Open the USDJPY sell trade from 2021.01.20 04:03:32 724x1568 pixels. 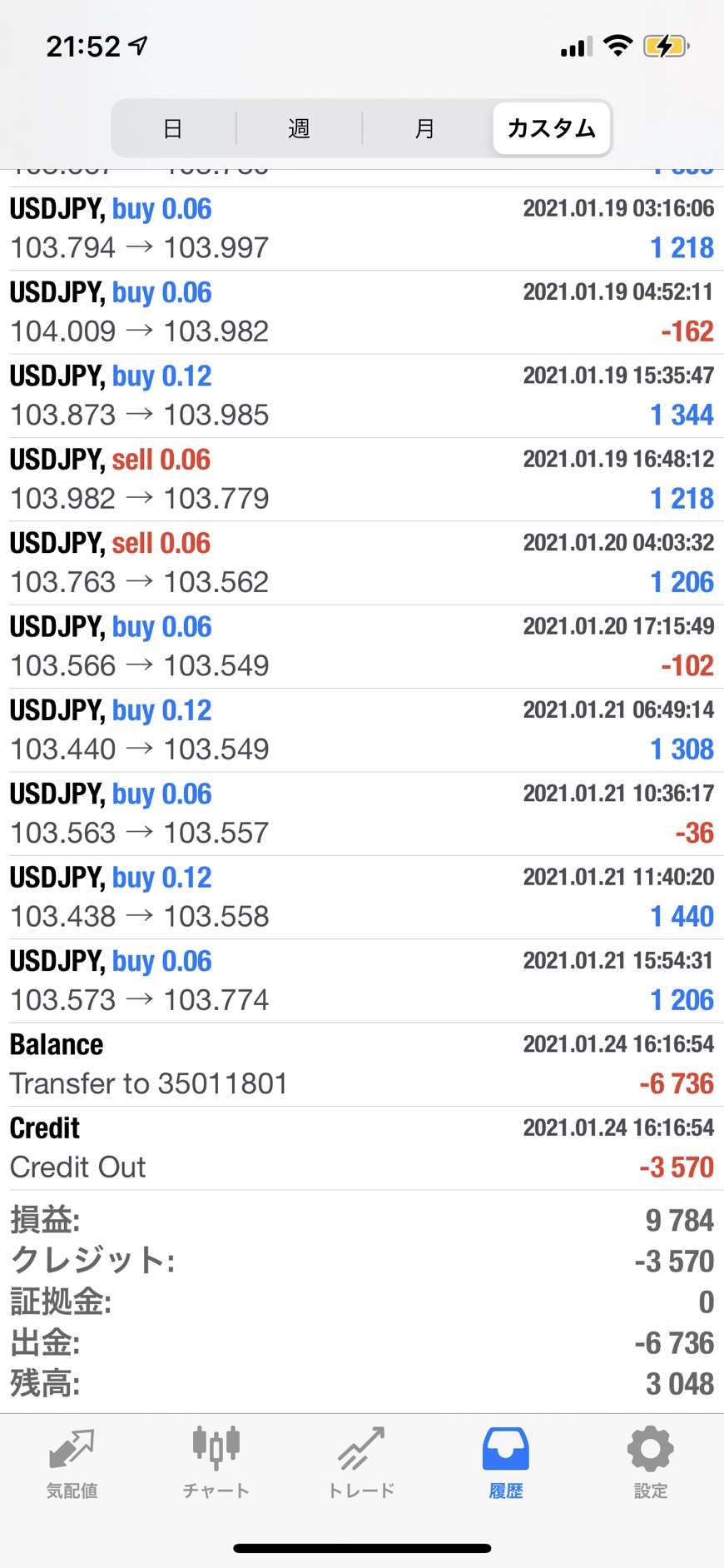(362, 563)
